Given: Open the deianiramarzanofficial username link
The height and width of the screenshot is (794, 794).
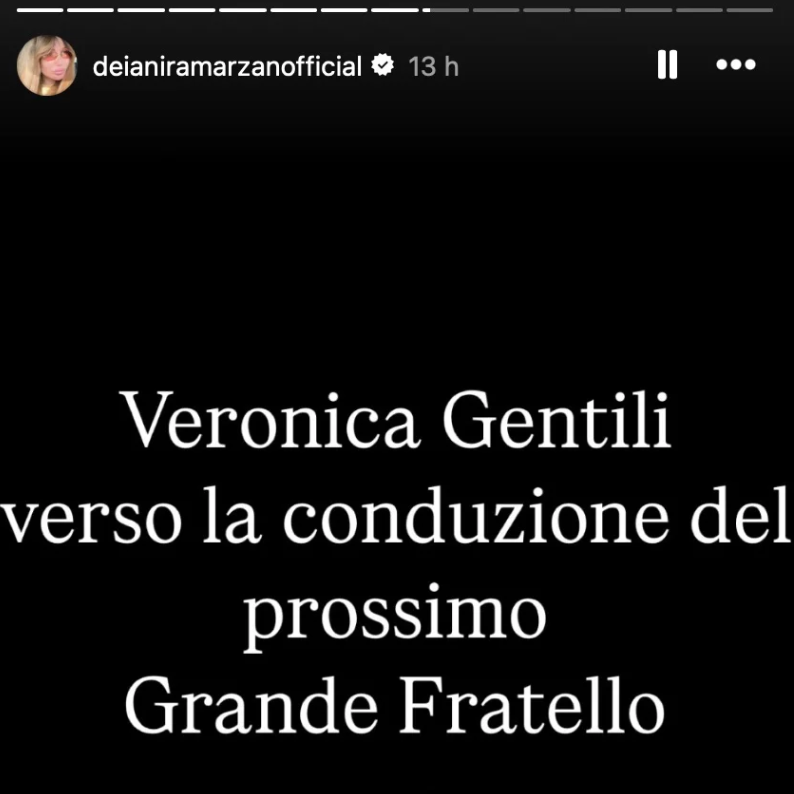Looking at the screenshot, I should [226, 67].
